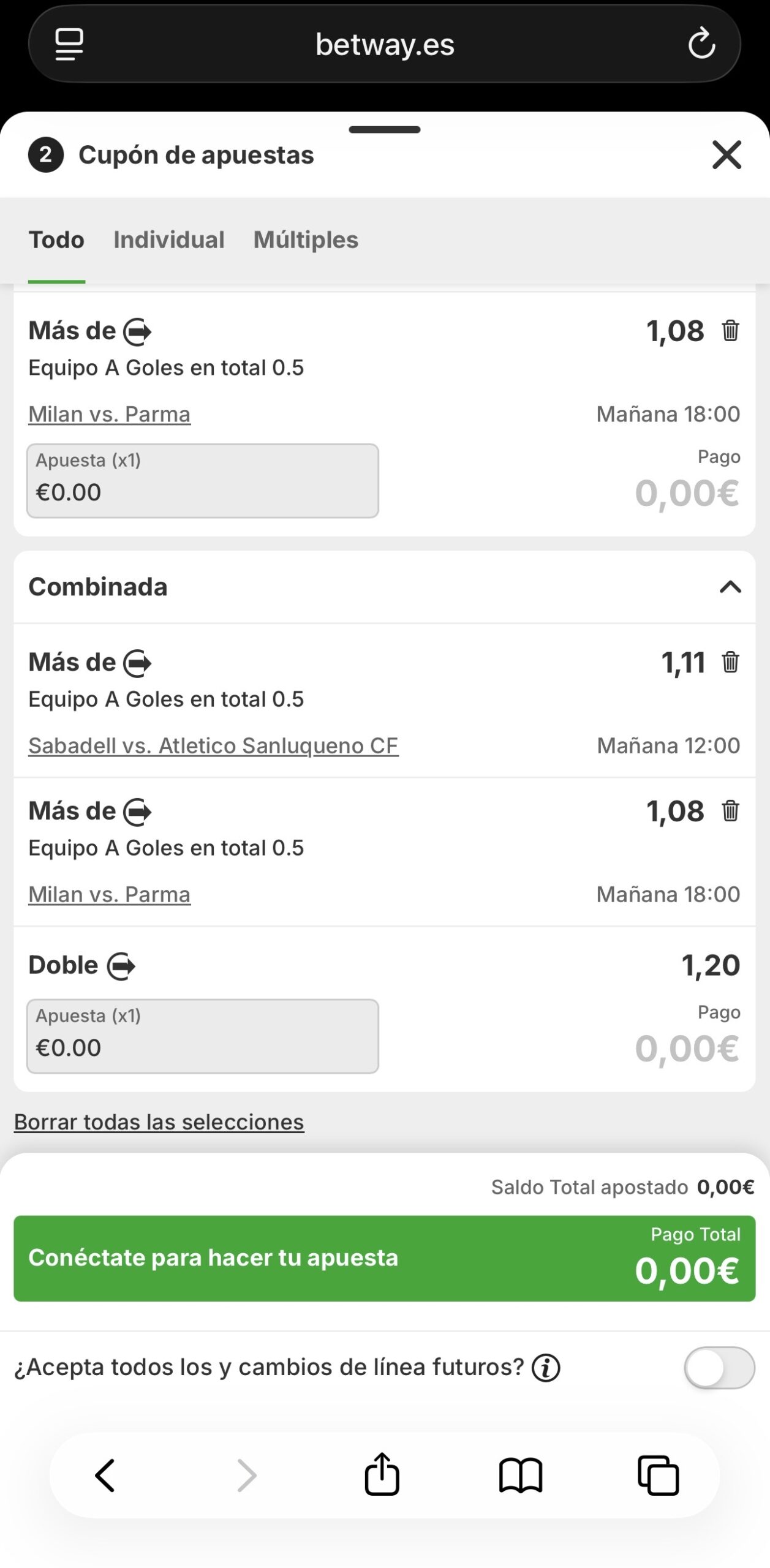This screenshot has width=770, height=1568.
Task: Remove Sabadell selection from the combinada
Action: click(x=730, y=662)
